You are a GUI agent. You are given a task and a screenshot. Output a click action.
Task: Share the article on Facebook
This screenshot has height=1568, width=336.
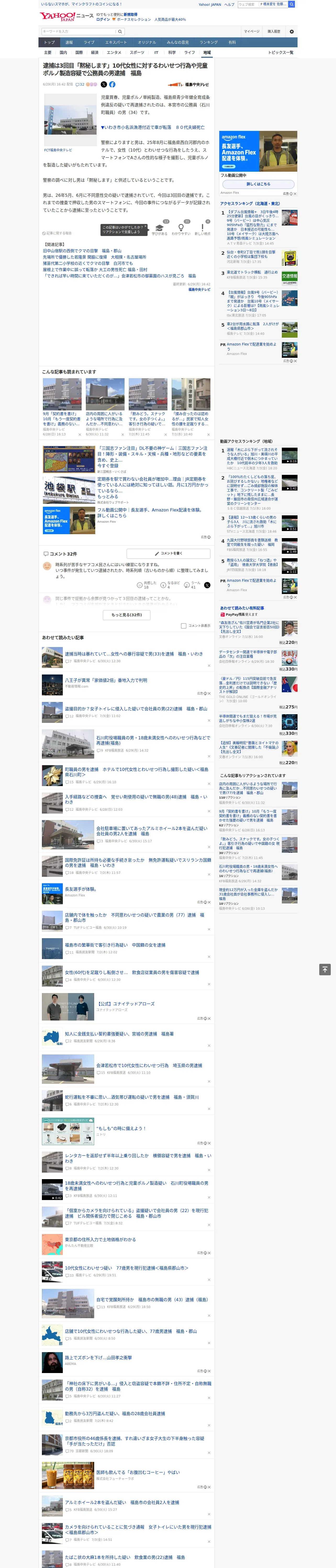click(x=112, y=85)
